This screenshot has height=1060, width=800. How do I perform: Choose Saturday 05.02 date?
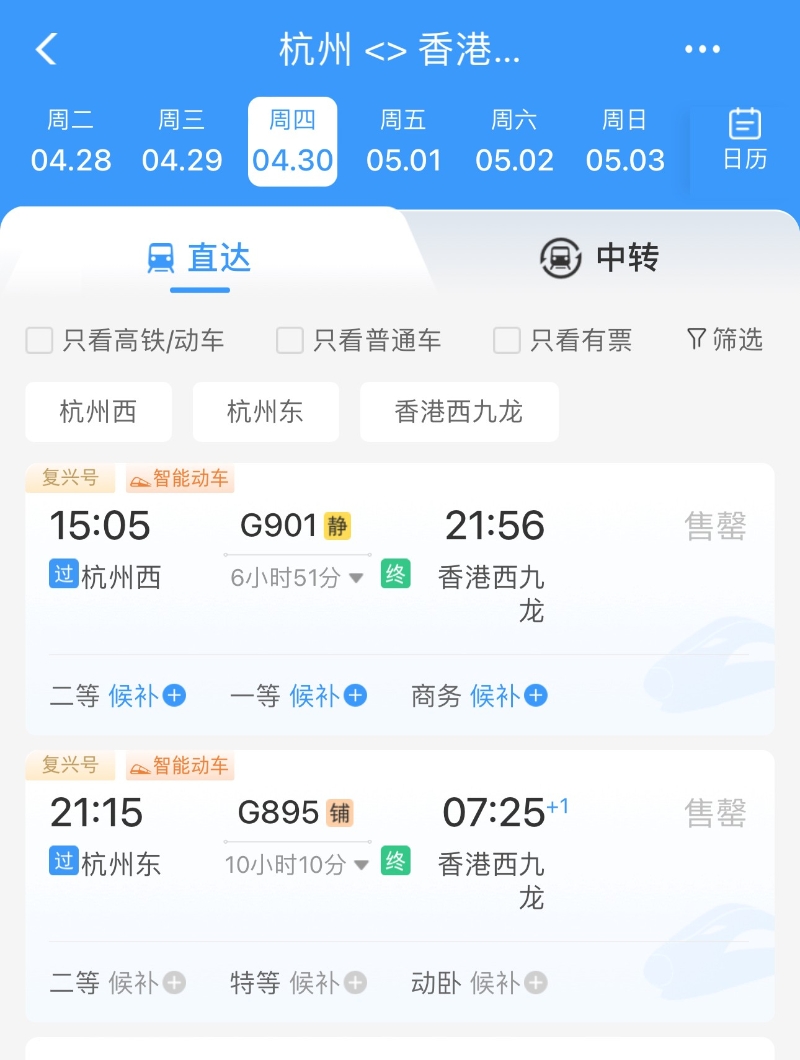pyautogui.click(x=514, y=142)
